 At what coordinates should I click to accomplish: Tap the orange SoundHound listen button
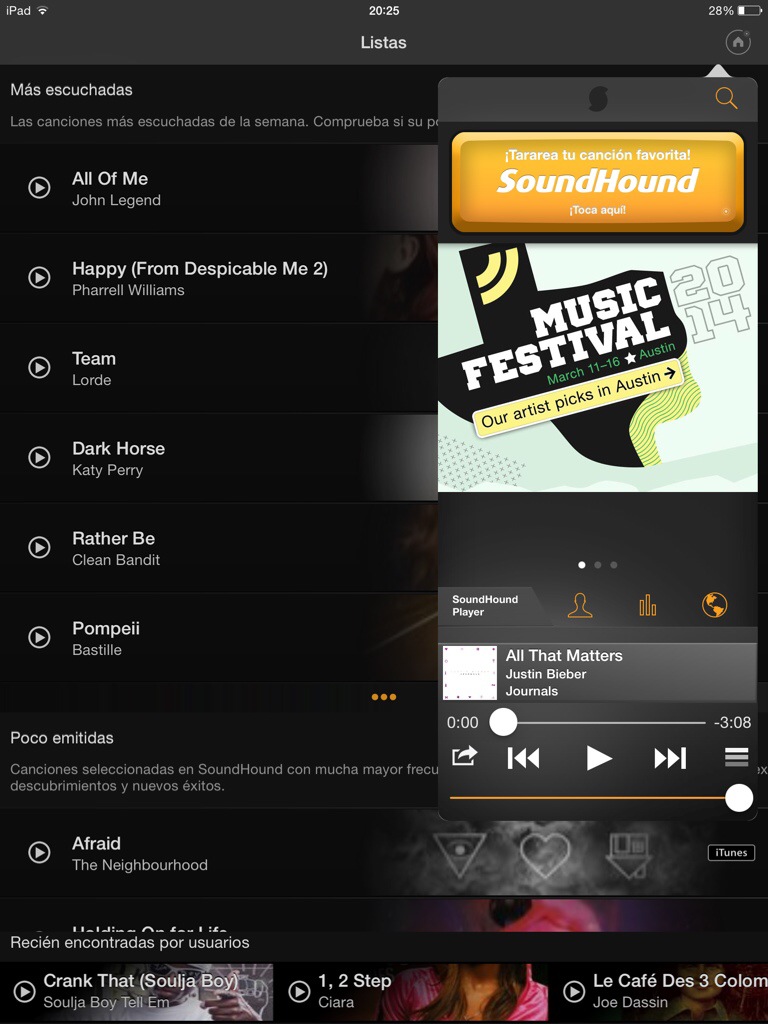(x=597, y=181)
